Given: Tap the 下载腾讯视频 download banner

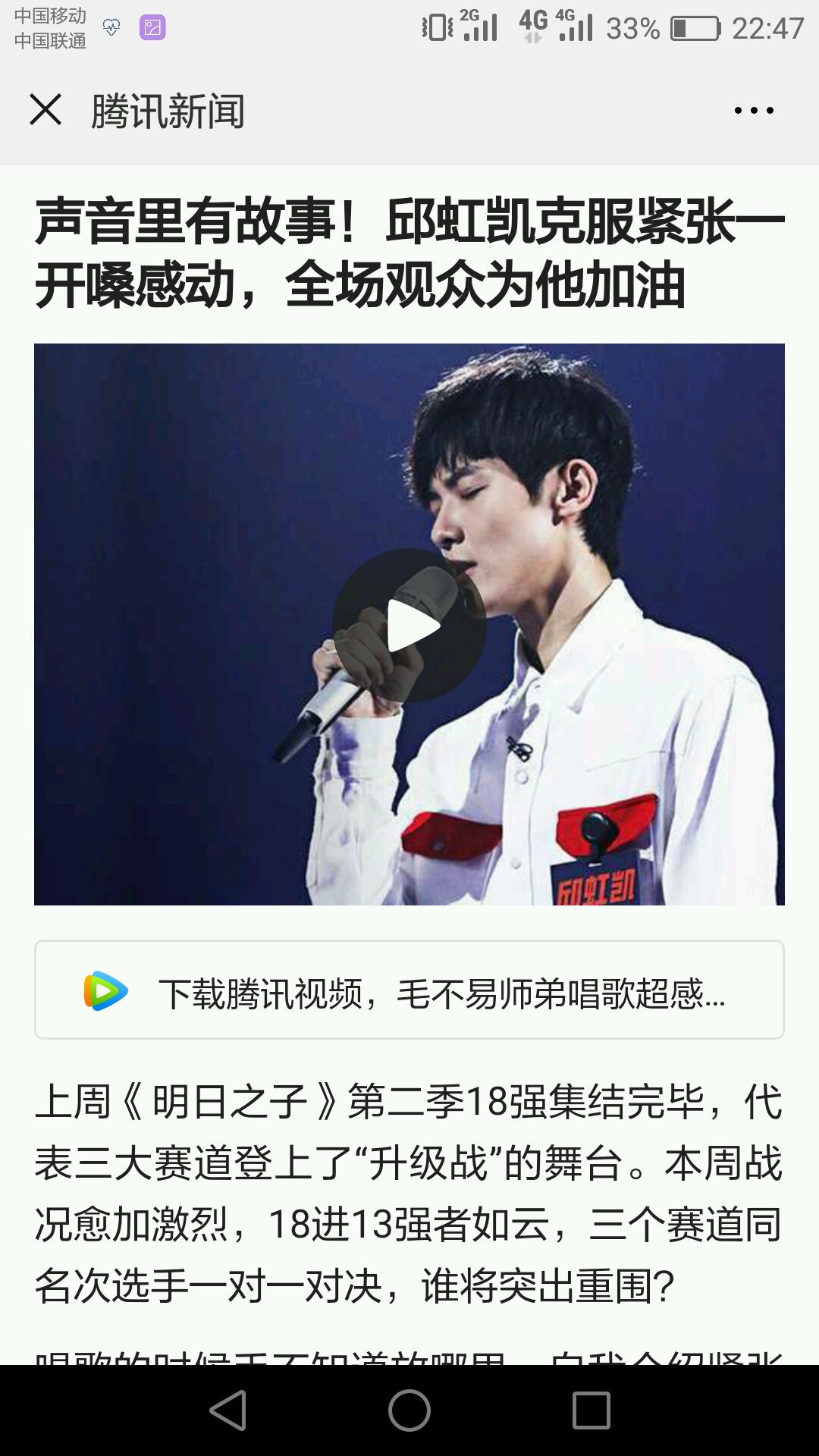Looking at the screenshot, I should 409,990.
